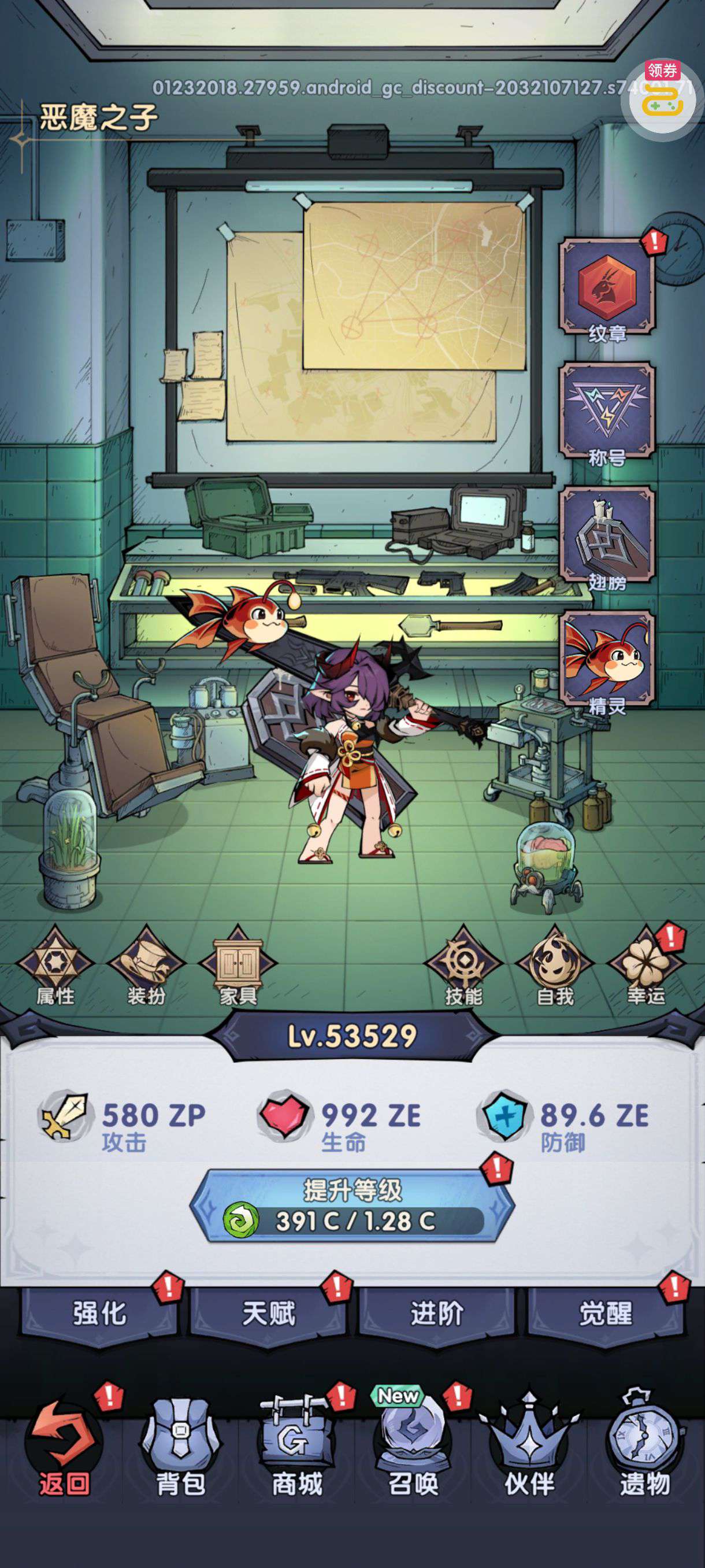Open the 精灵 spirit panel

tap(606, 660)
